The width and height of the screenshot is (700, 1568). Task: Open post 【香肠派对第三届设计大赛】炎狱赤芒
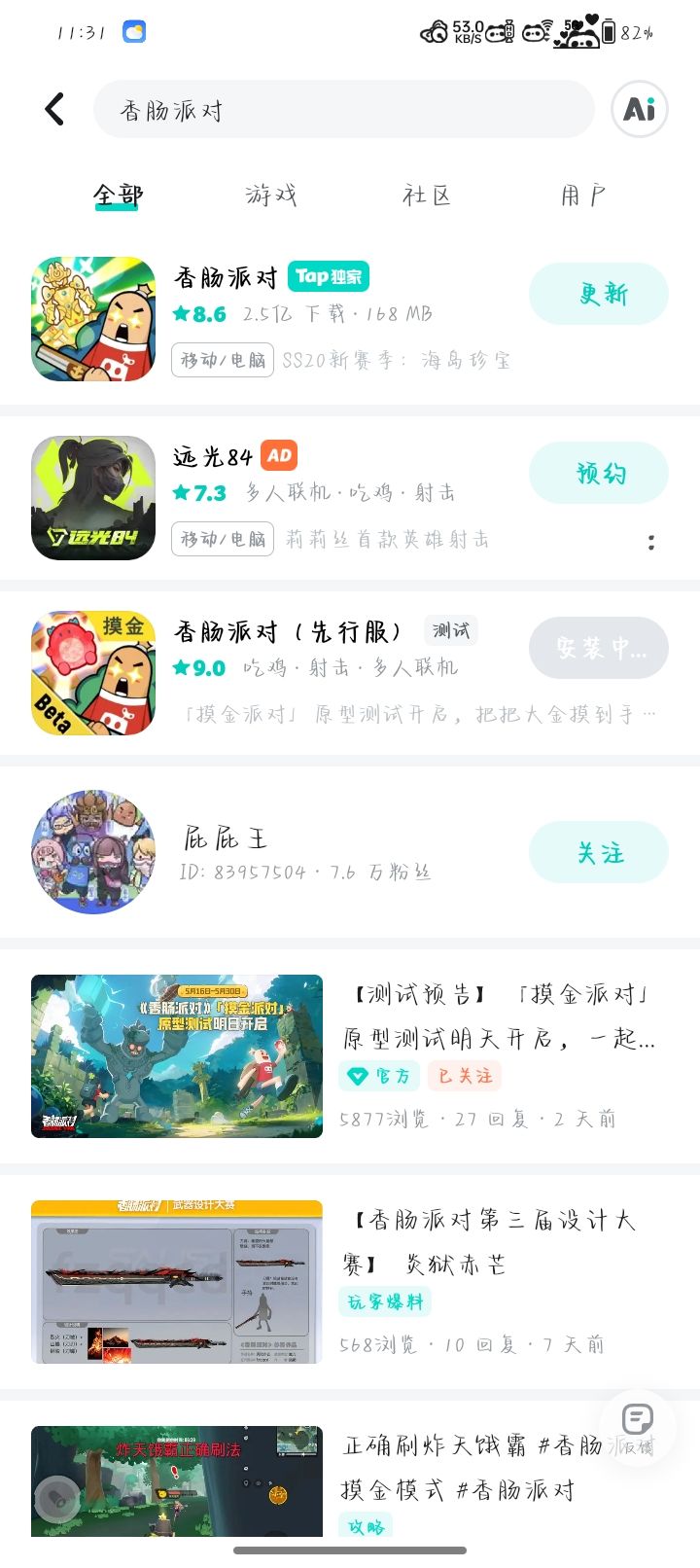tap(350, 1282)
